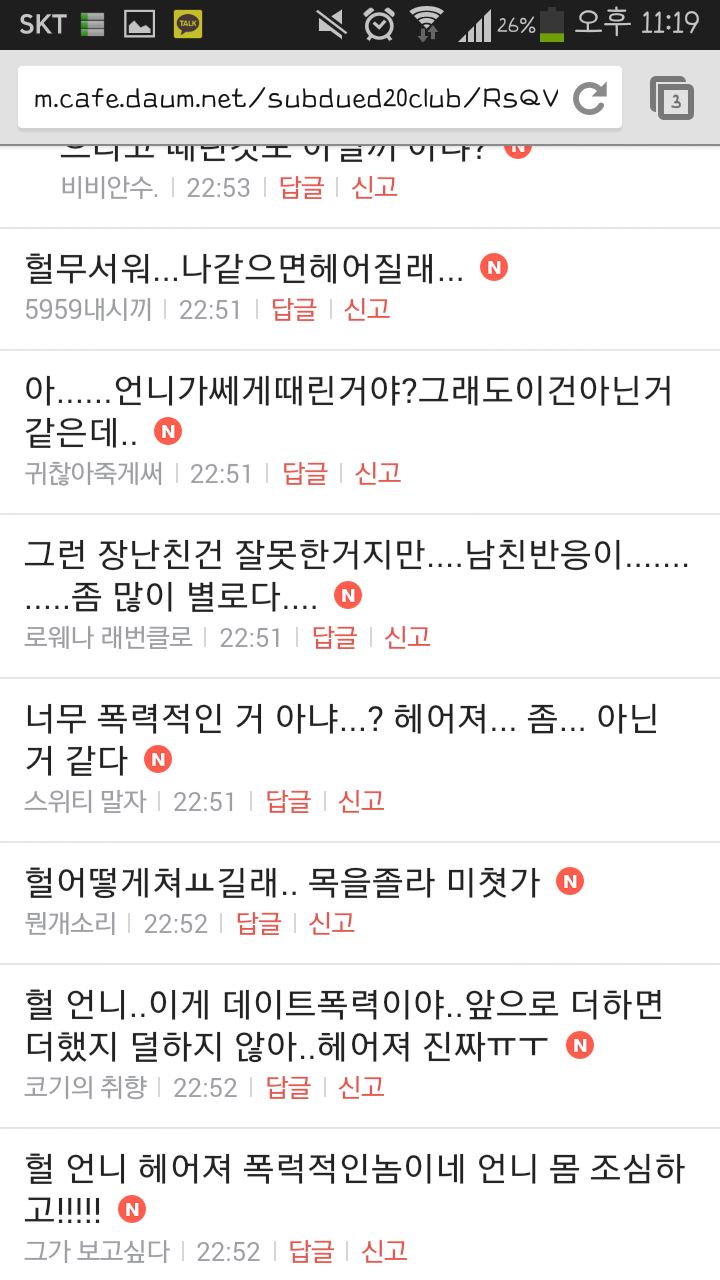
Task: Report 로웨나 래번클로's comment
Action: click(x=407, y=638)
